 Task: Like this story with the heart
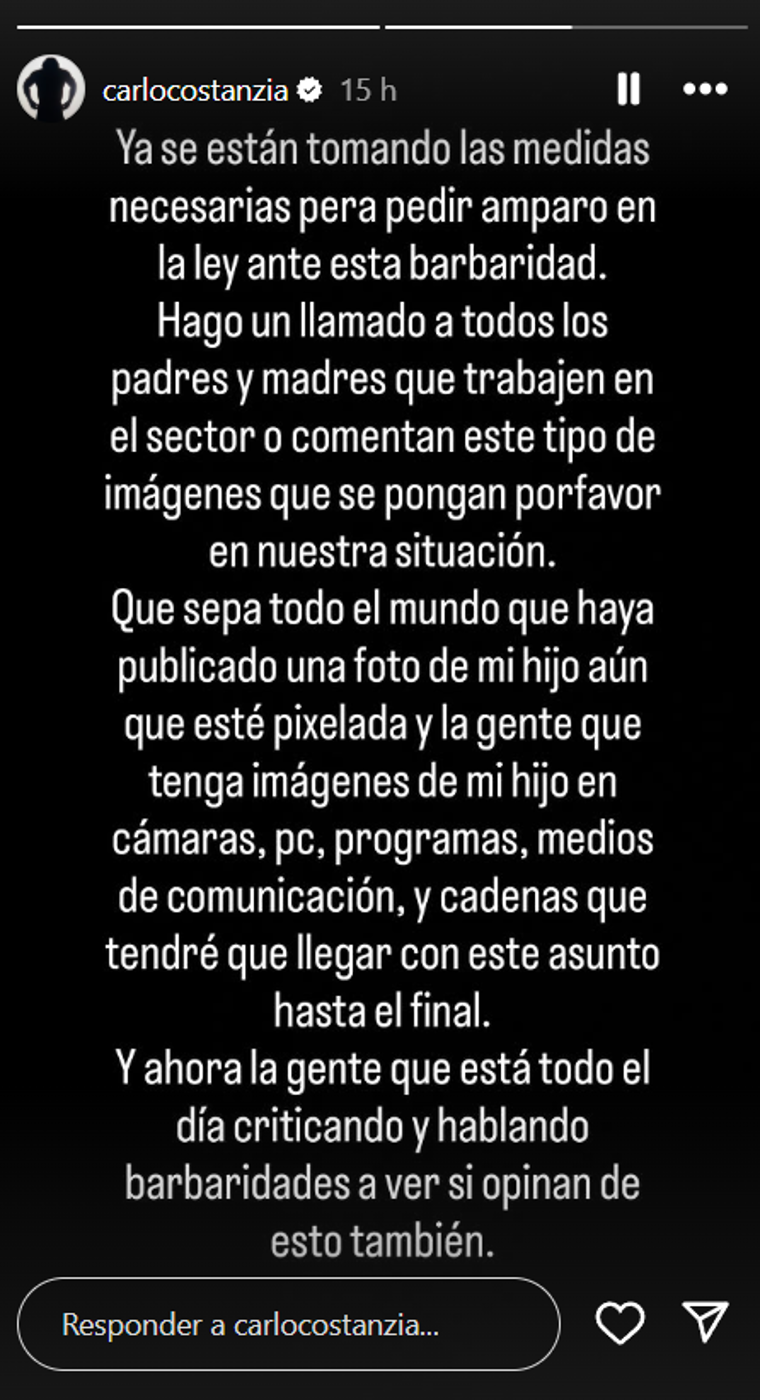pos(620,1324)
